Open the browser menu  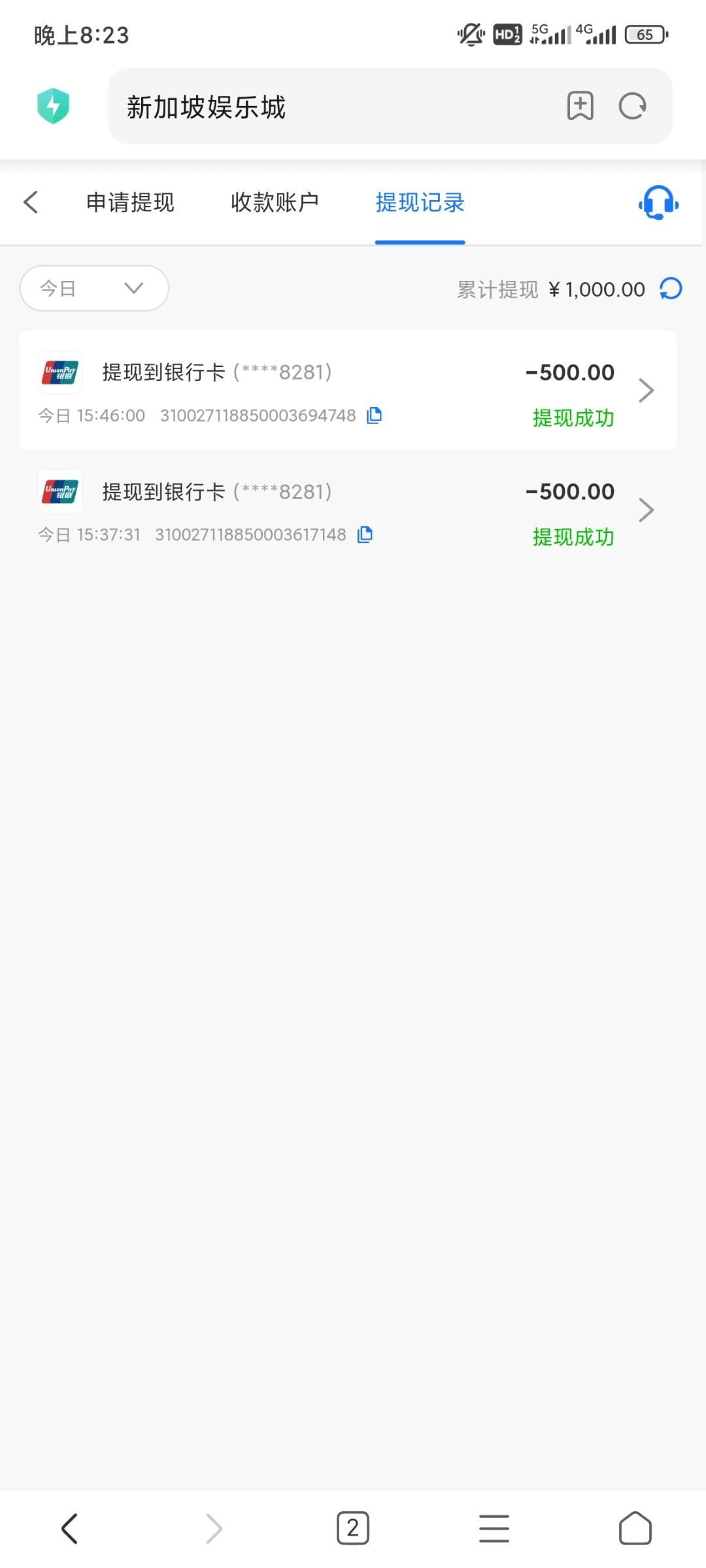494,1528
